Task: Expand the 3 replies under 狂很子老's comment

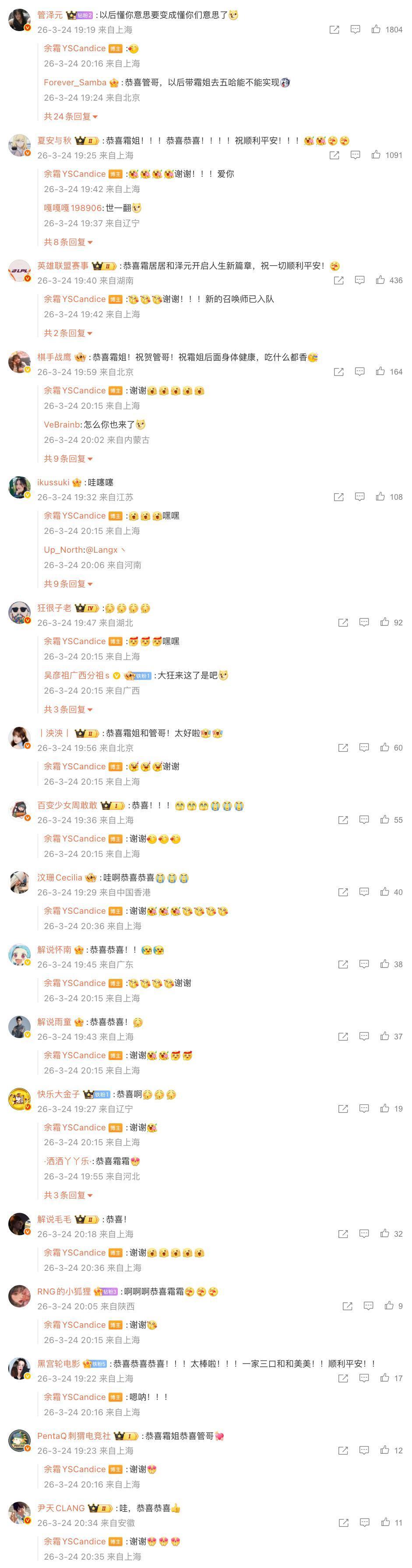Action: point(68,709)
